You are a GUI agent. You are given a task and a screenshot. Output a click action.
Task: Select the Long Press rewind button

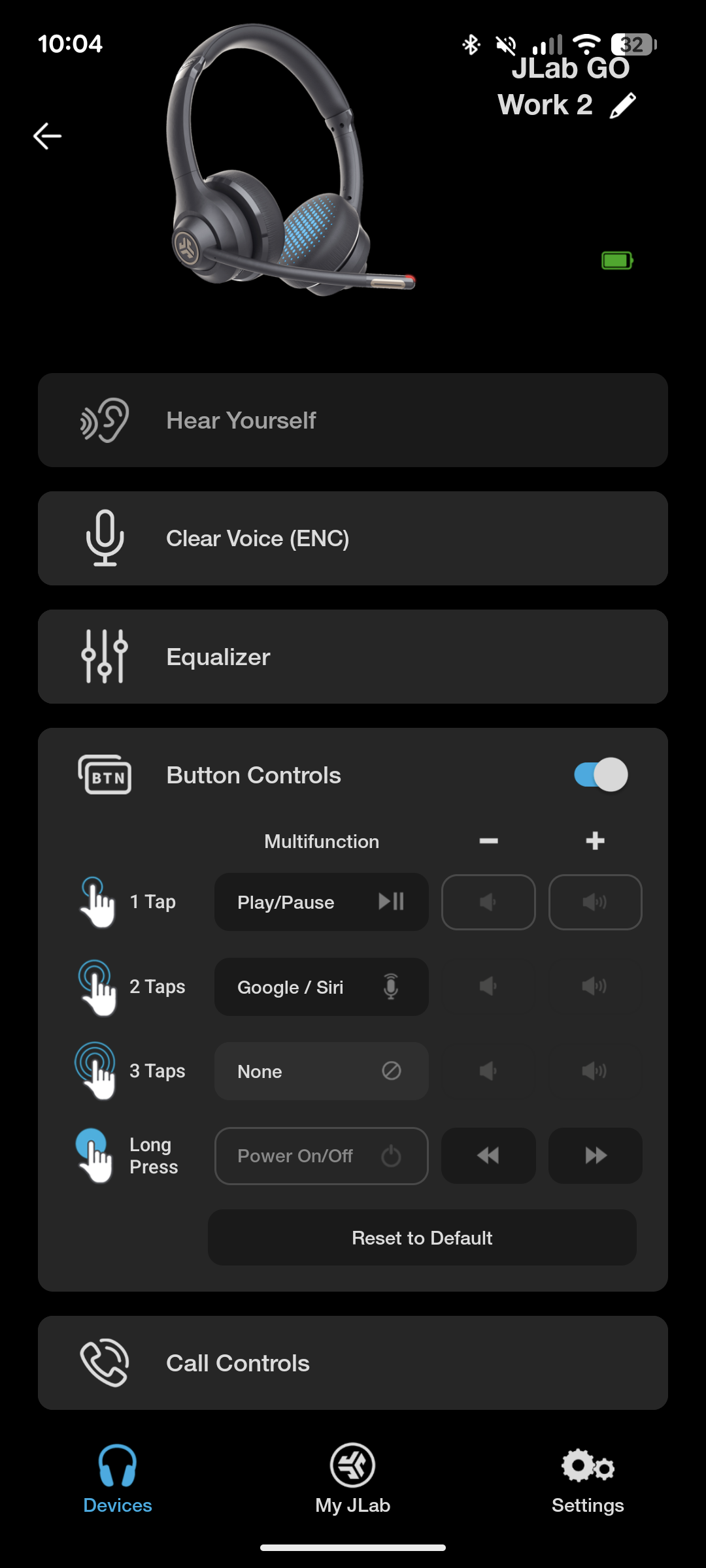point(488,1156)
